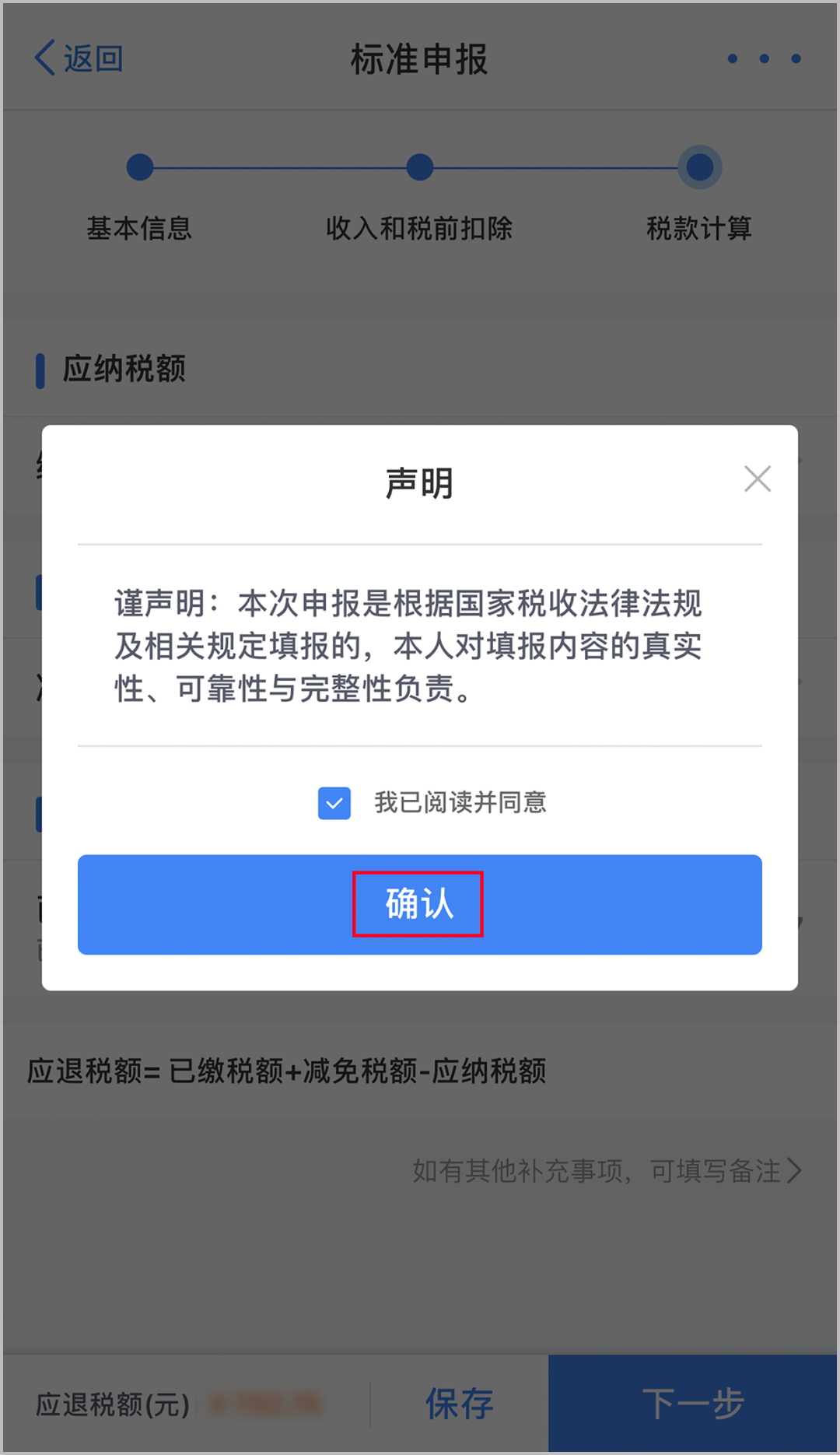Untick the 我已阅读并同意 checkbox

click(334, 803)
